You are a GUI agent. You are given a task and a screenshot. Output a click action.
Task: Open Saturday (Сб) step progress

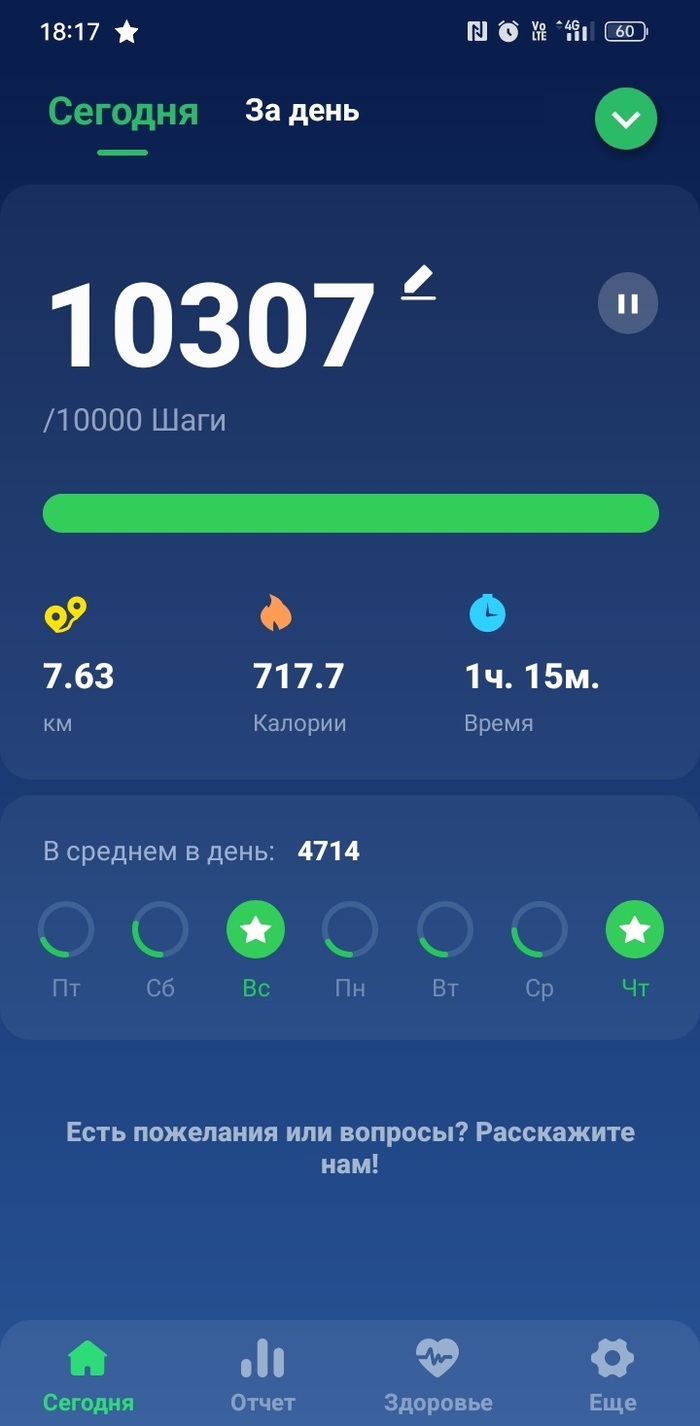point(160,930)
